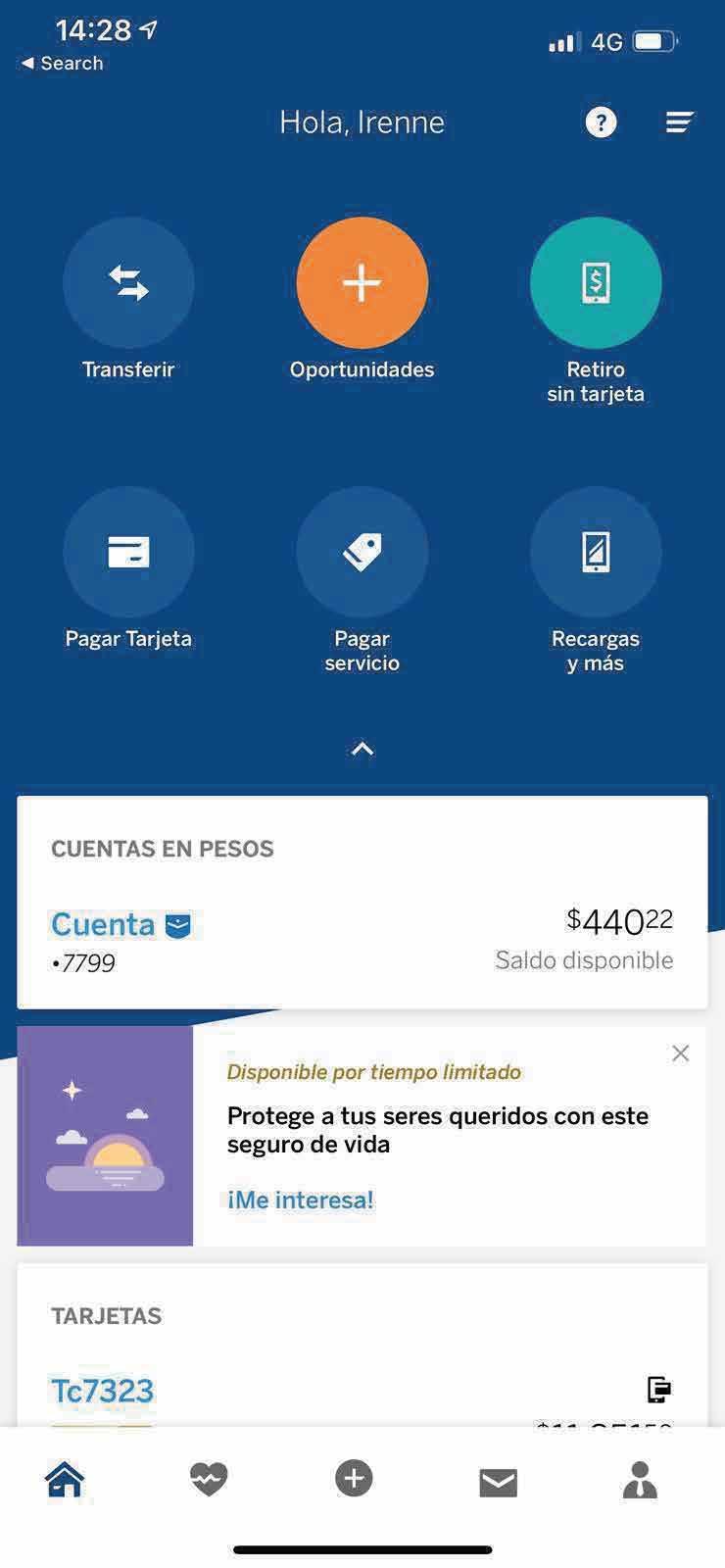Open card Tc7323
The height and width of the screenshot is (1568, 725).
click(103, 1390)
